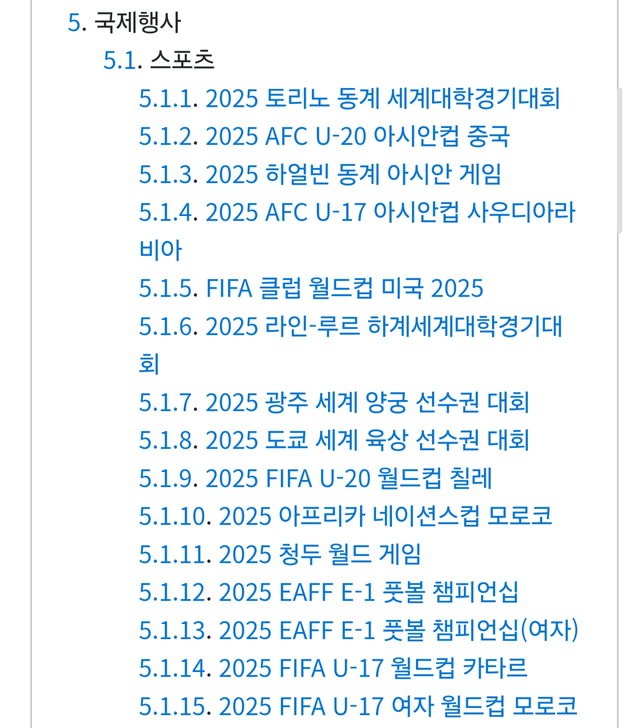640x728 pixels.
Task: Go to FIFA 클럽 월드컵 미국 2025
Action: 311,288
